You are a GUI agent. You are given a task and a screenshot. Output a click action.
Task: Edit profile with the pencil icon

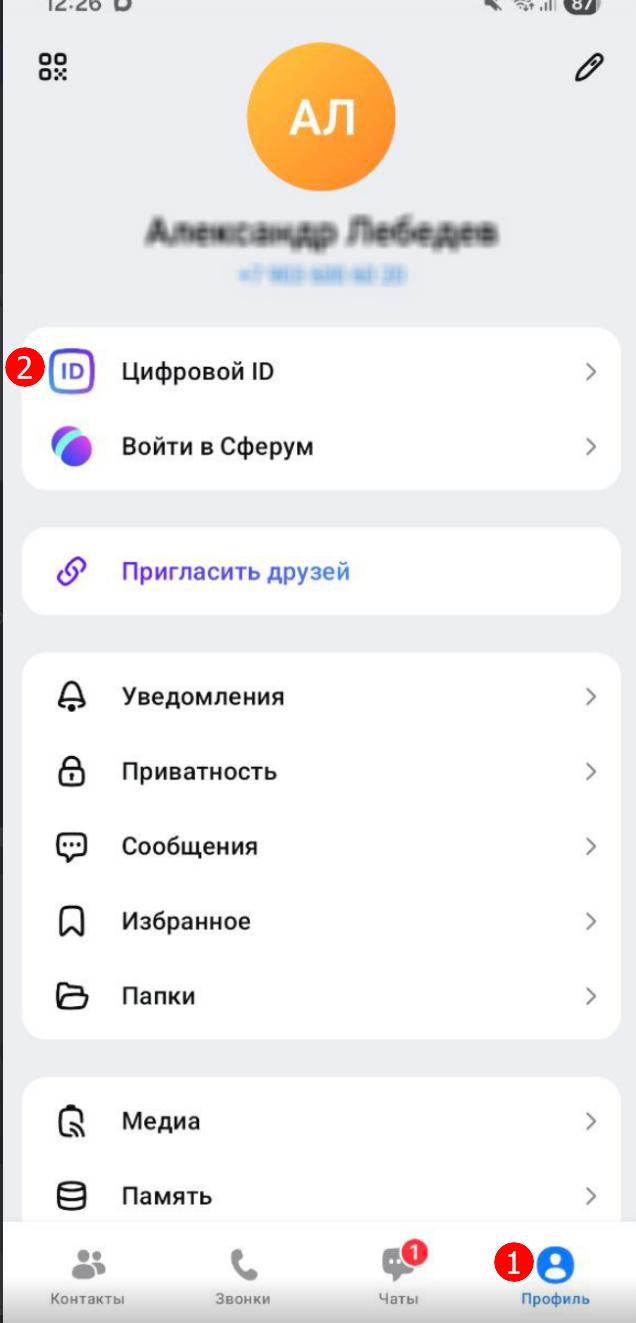pyautogui.click(x=589, y=68)
